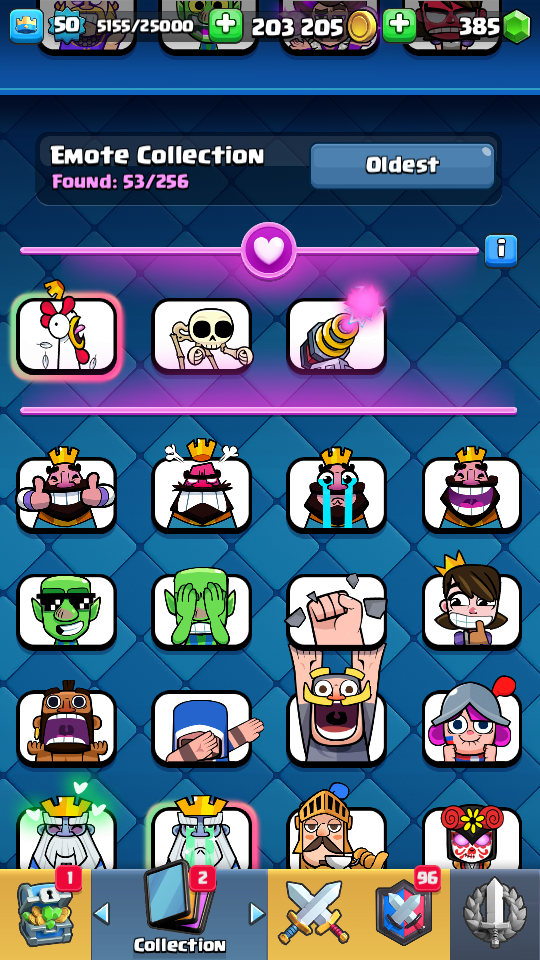Select the goblin with sunglasses emote

click(x=67, y=611)
